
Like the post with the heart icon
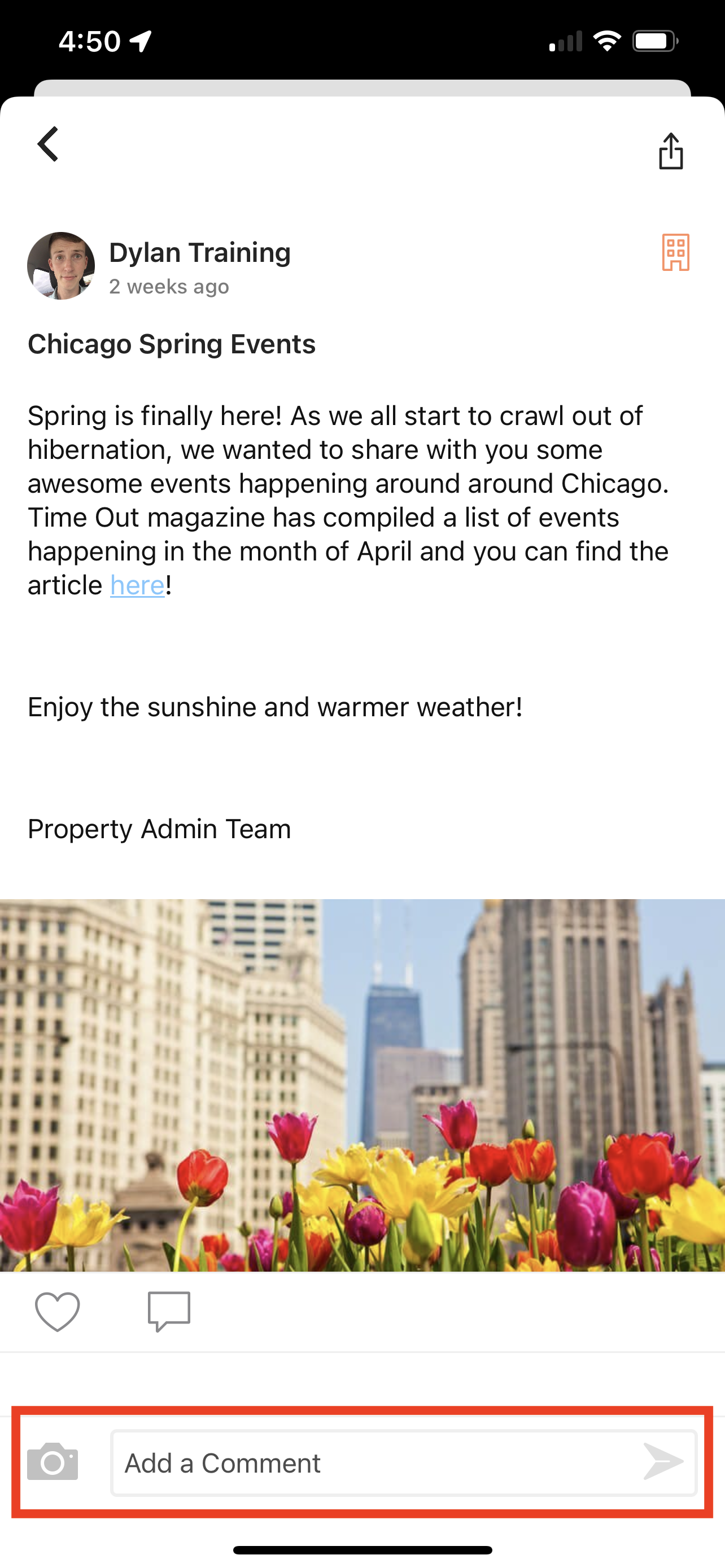tap(58, 1311)
